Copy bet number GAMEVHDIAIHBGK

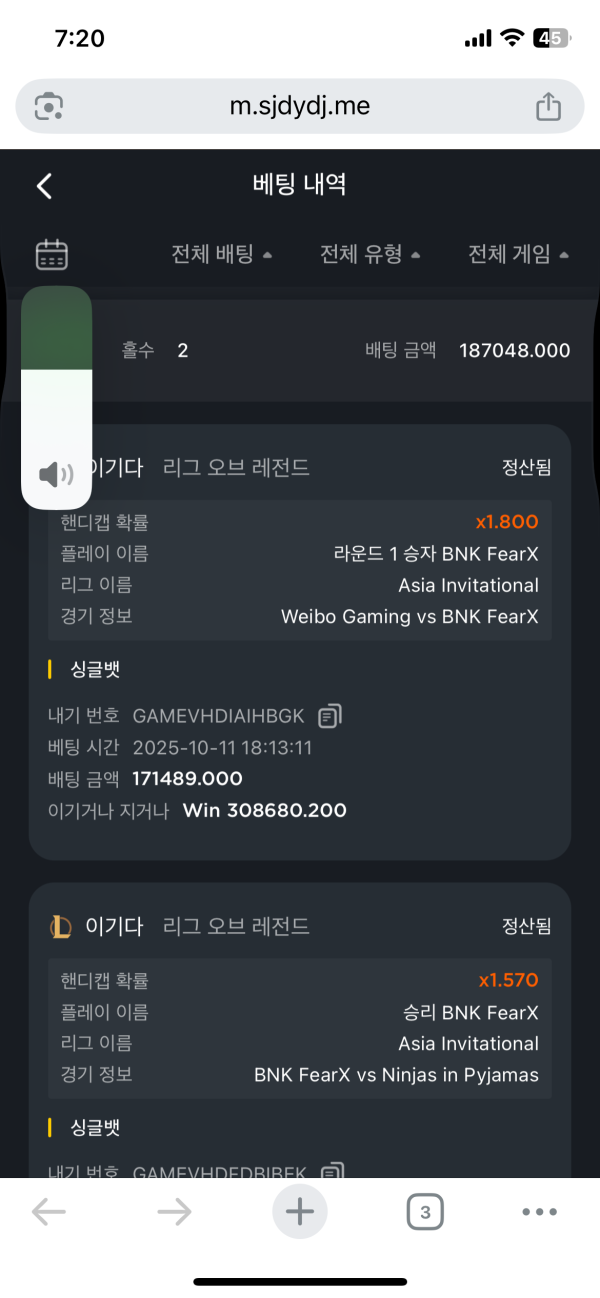click(330, 716)
